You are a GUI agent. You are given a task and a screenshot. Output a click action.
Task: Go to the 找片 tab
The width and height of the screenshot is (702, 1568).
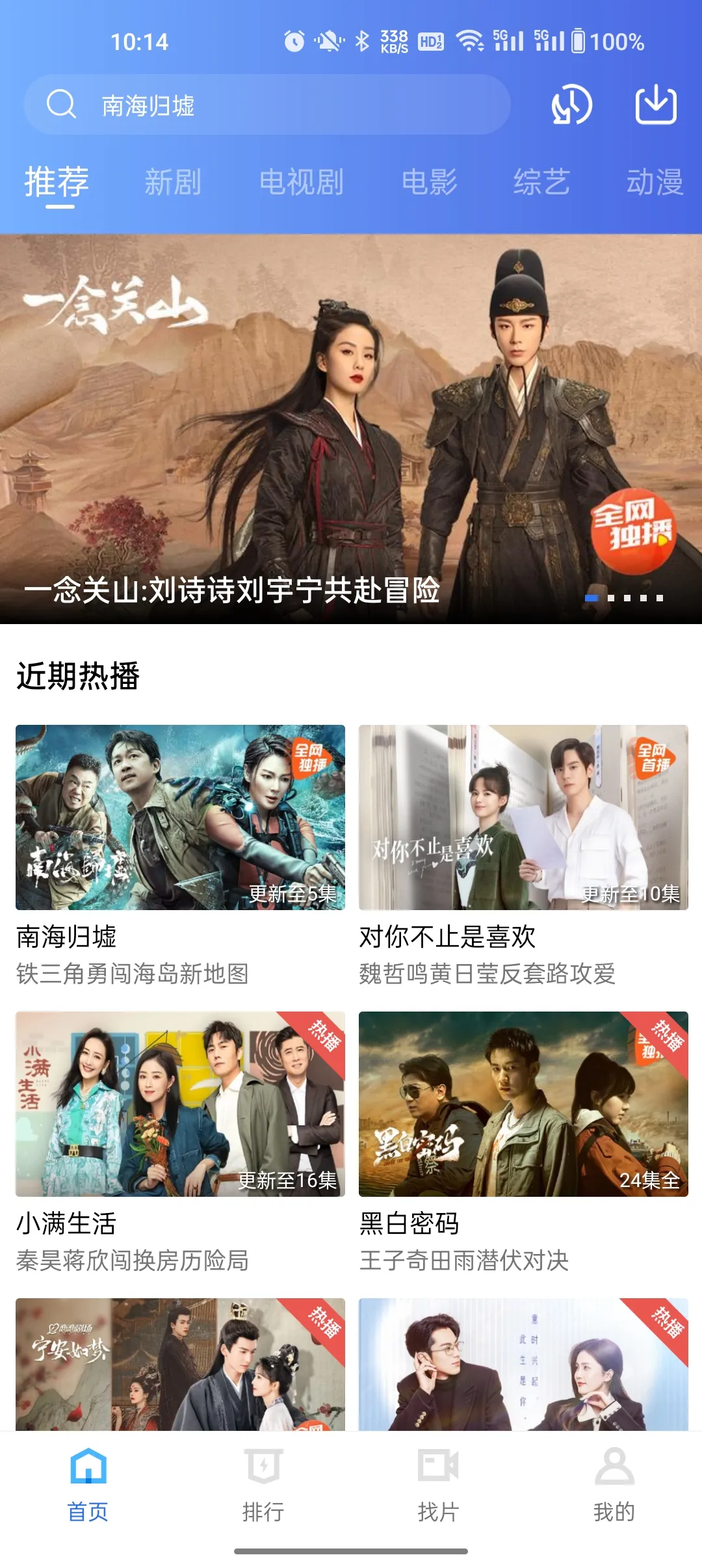coord(439,1485)
